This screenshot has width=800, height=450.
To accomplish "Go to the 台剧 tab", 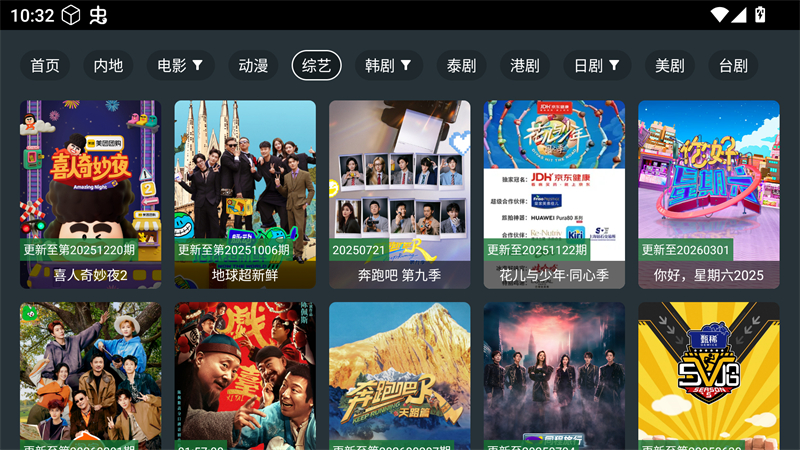I will click(733, 65).
